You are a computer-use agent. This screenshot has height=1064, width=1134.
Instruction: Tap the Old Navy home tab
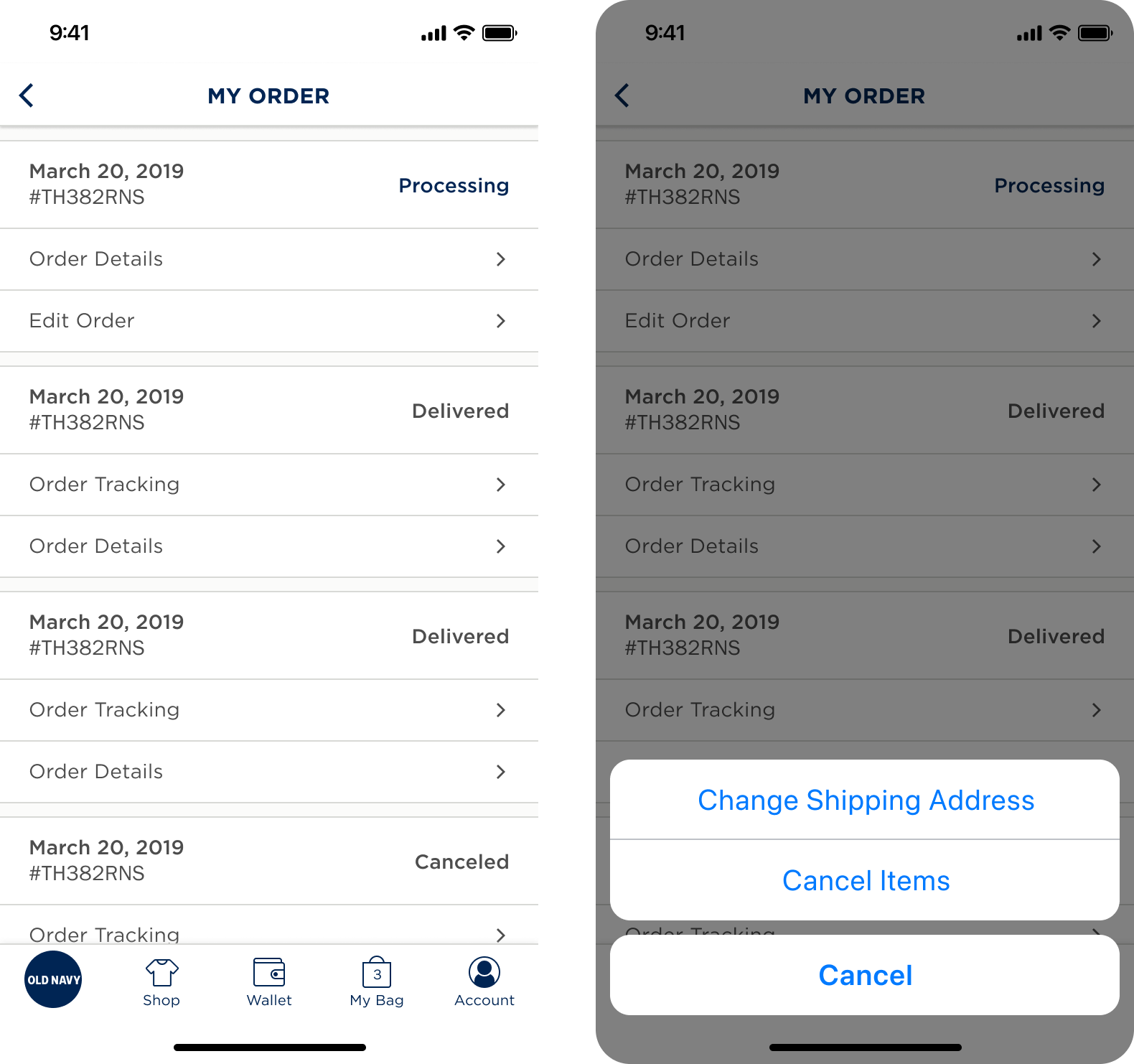coord(53,979)
